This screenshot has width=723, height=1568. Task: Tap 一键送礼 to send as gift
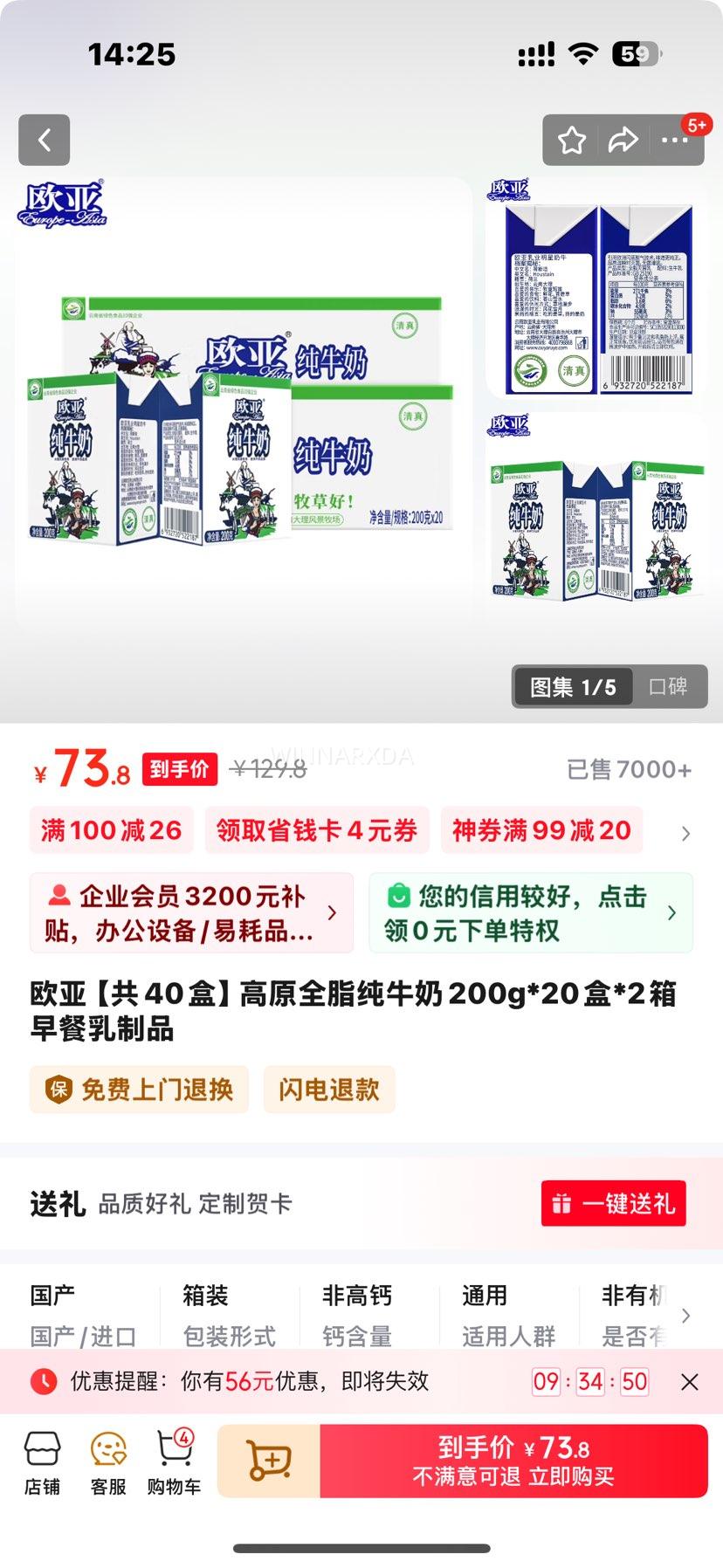[613, 1203]
